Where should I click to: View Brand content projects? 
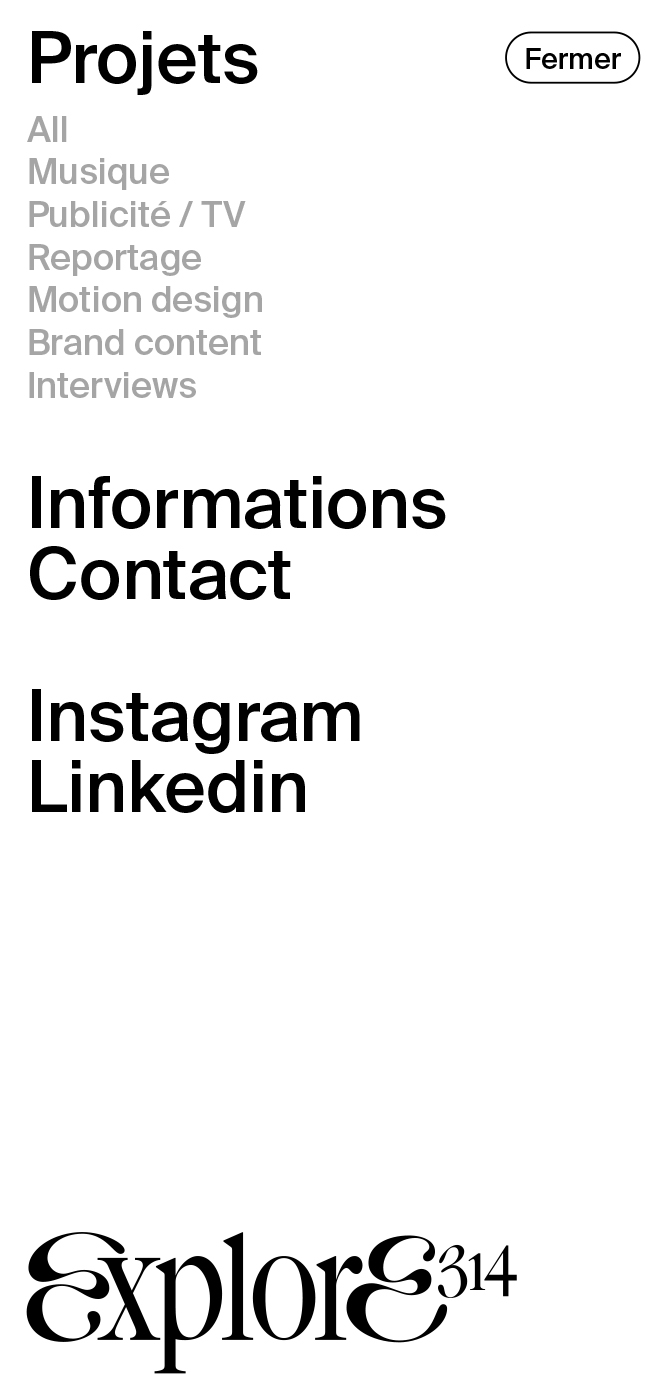[x=145, y=343]
